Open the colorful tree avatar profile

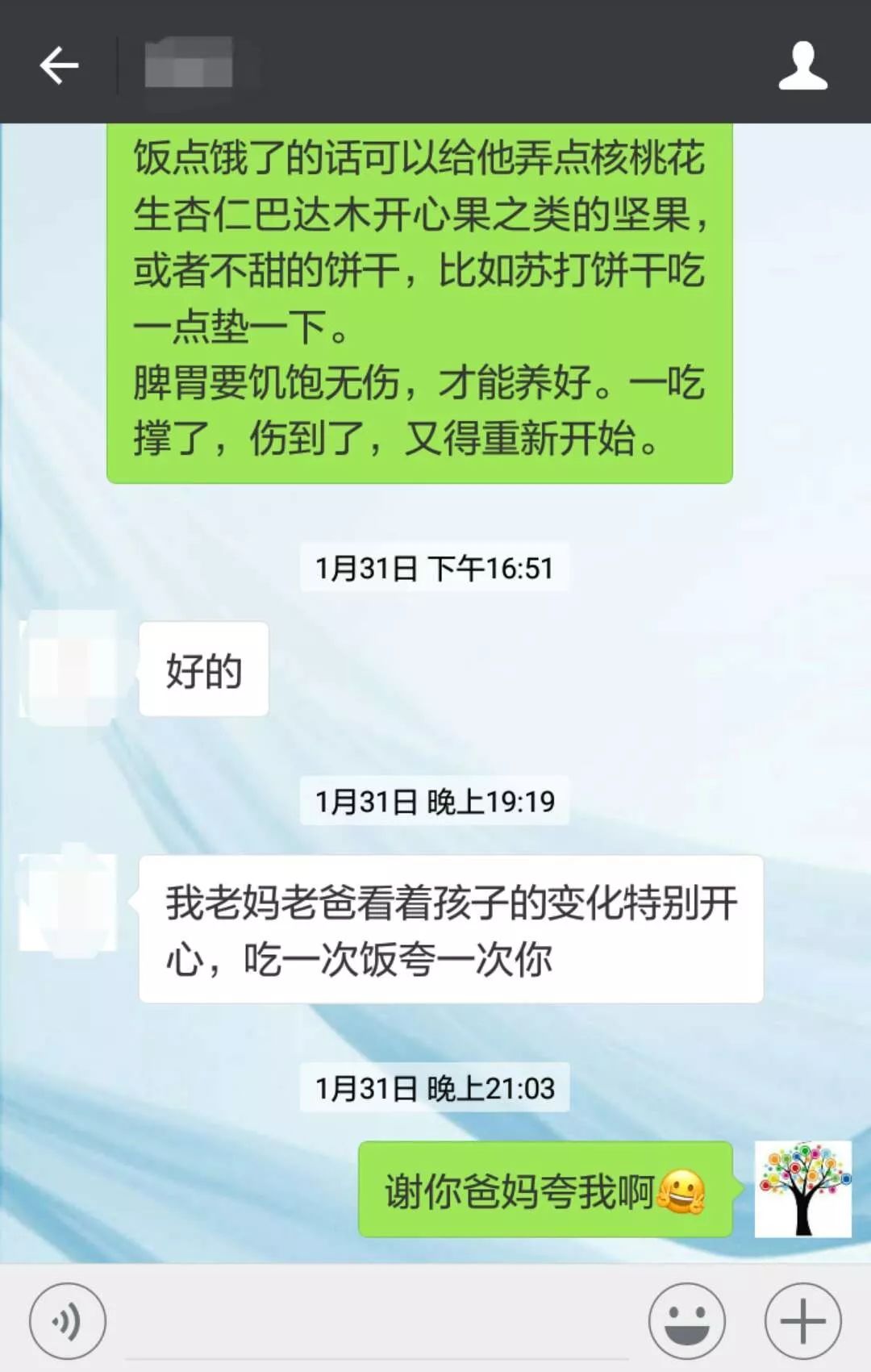point(802,1189)
